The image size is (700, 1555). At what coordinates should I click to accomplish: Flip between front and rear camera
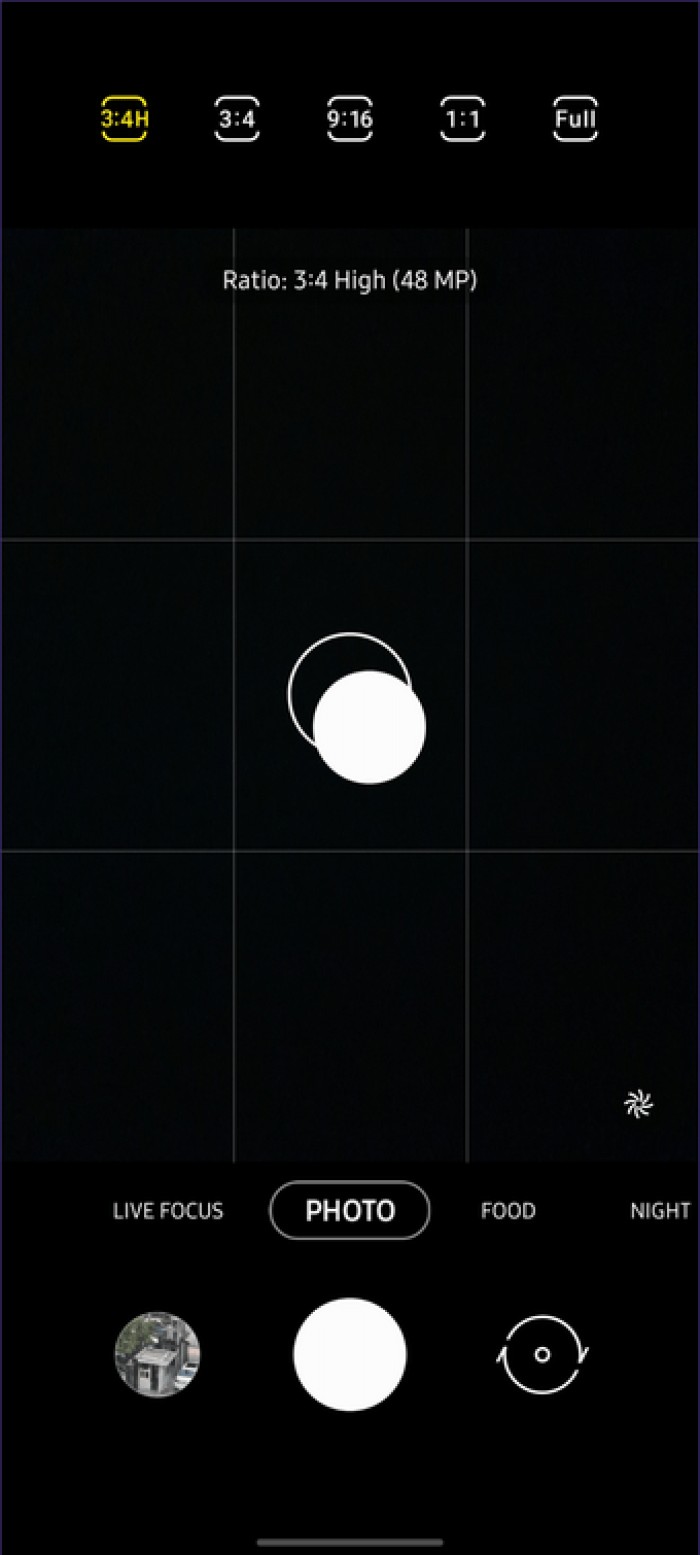click(543, 1354)
